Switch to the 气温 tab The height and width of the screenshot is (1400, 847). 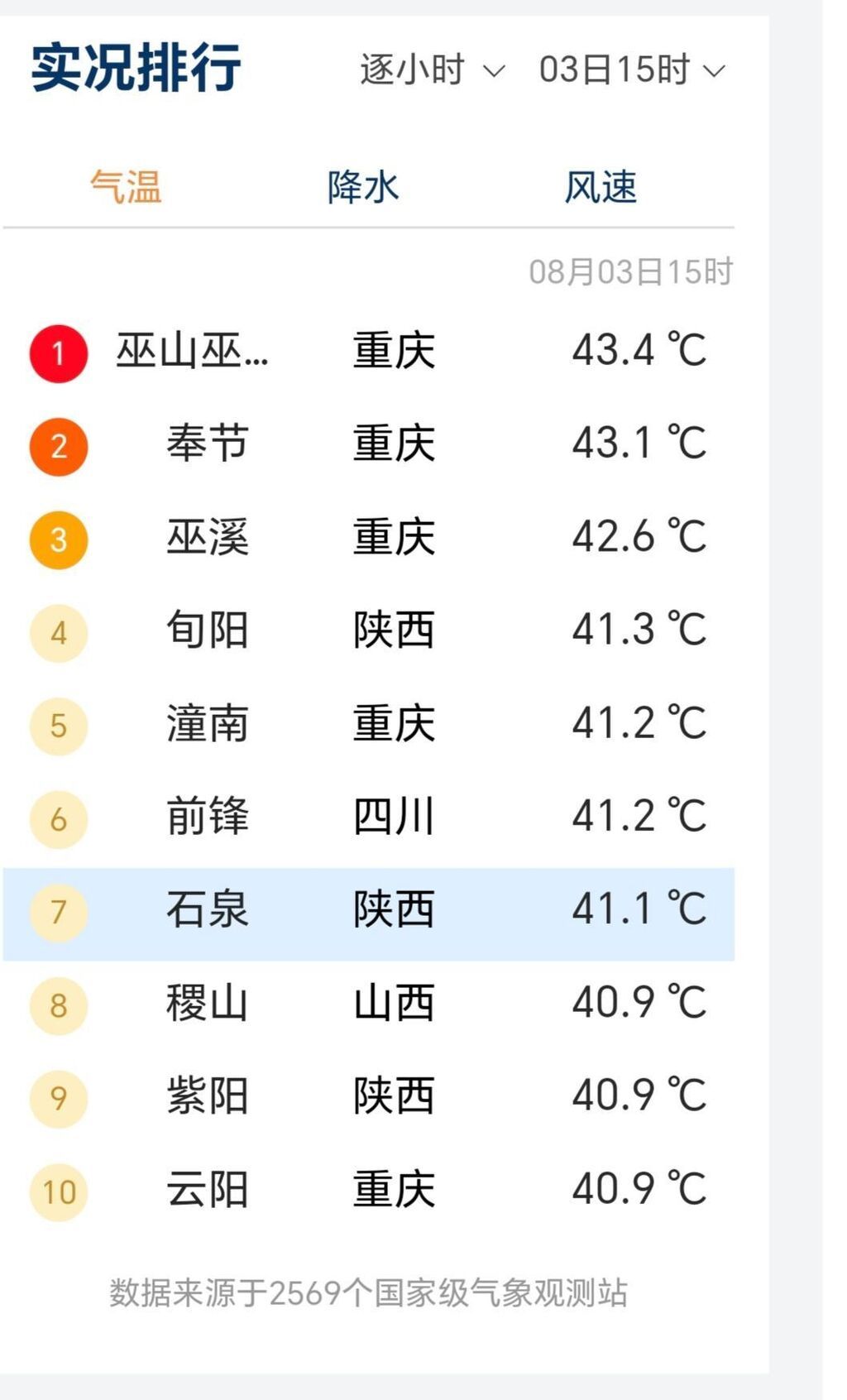126,187
